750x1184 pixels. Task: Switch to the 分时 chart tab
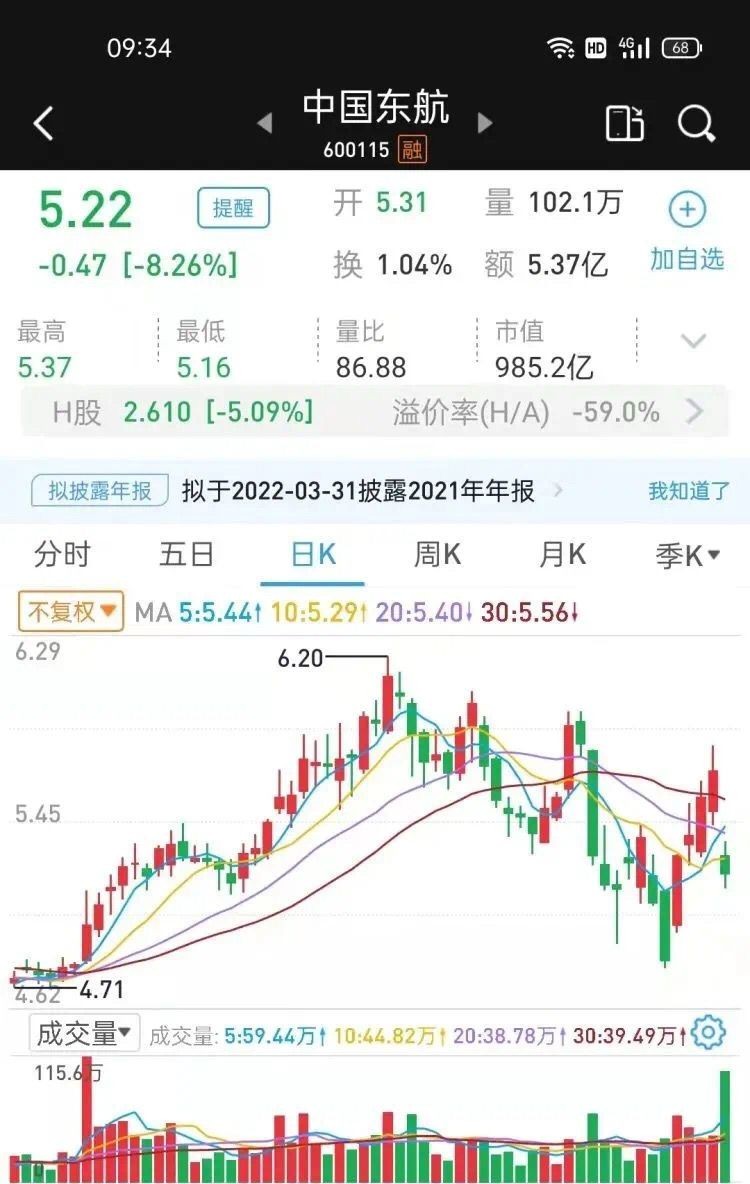click(x=63, y=554)
